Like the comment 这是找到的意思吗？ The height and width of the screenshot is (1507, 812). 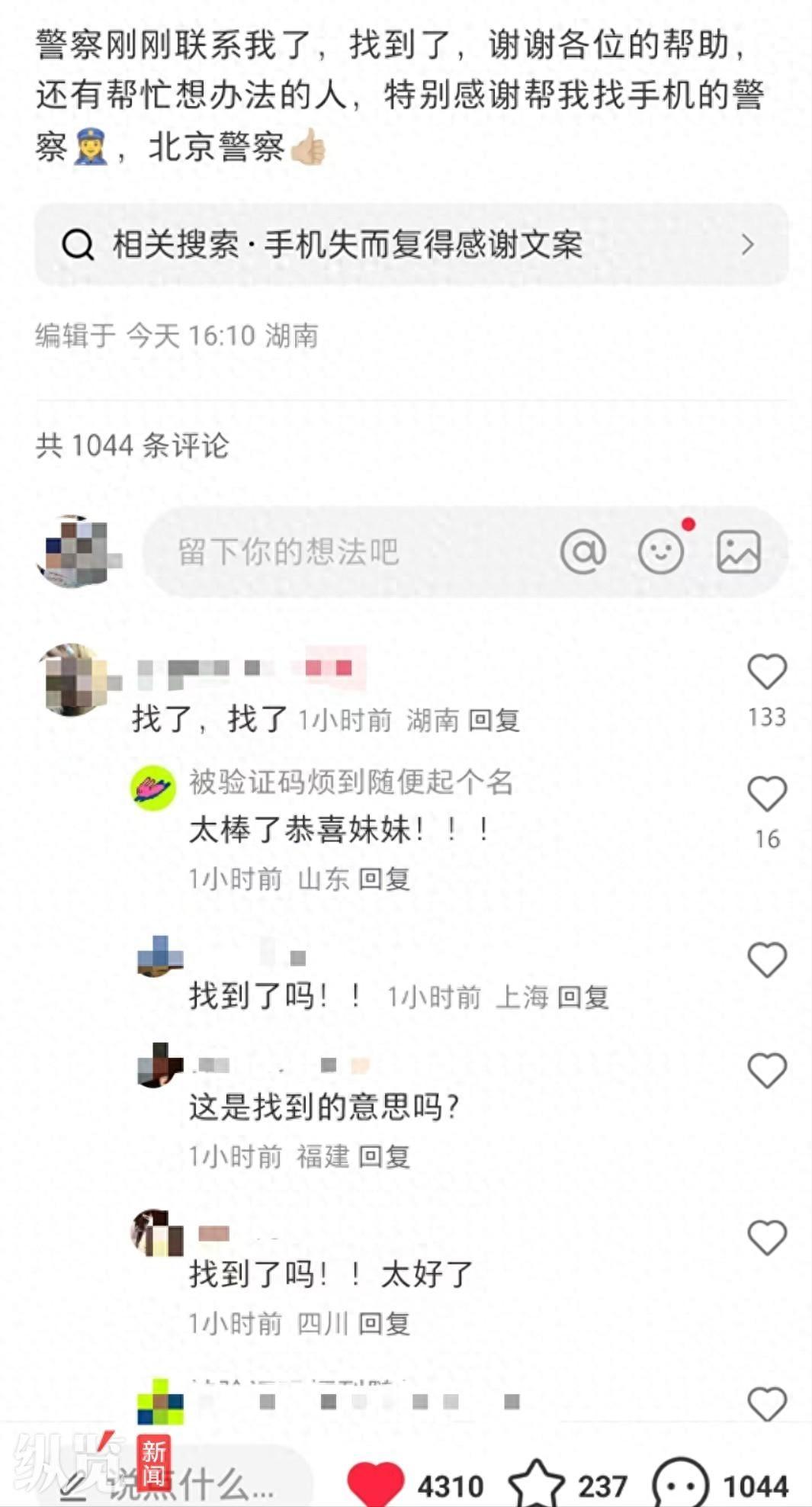click(x=766, y=1071)
